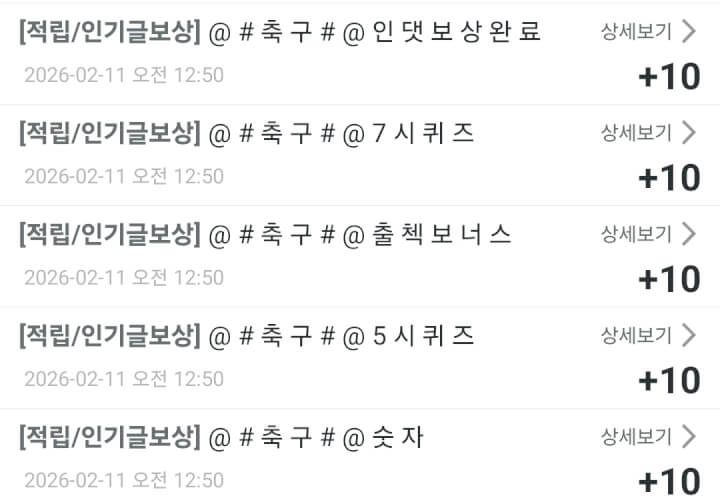Viewport: 720px width, 504px height.
Task: View details of the 5시퀴즈 reward
Action: [x=647, y=335]
